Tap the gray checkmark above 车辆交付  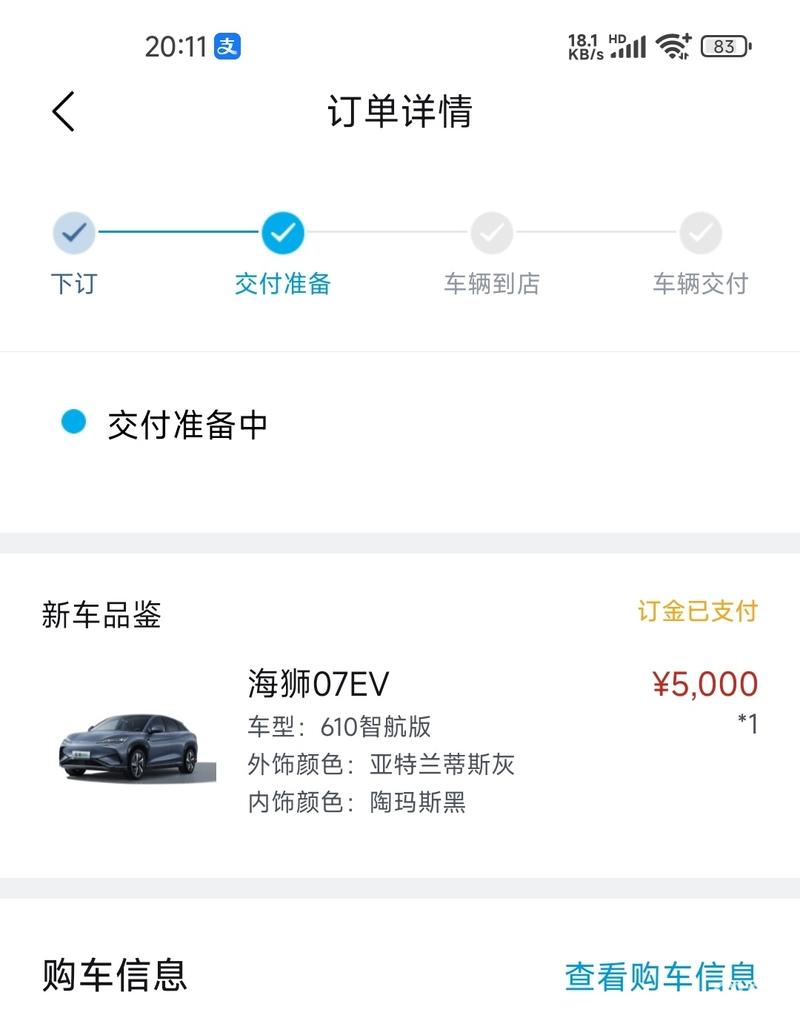tap(700, 232)
